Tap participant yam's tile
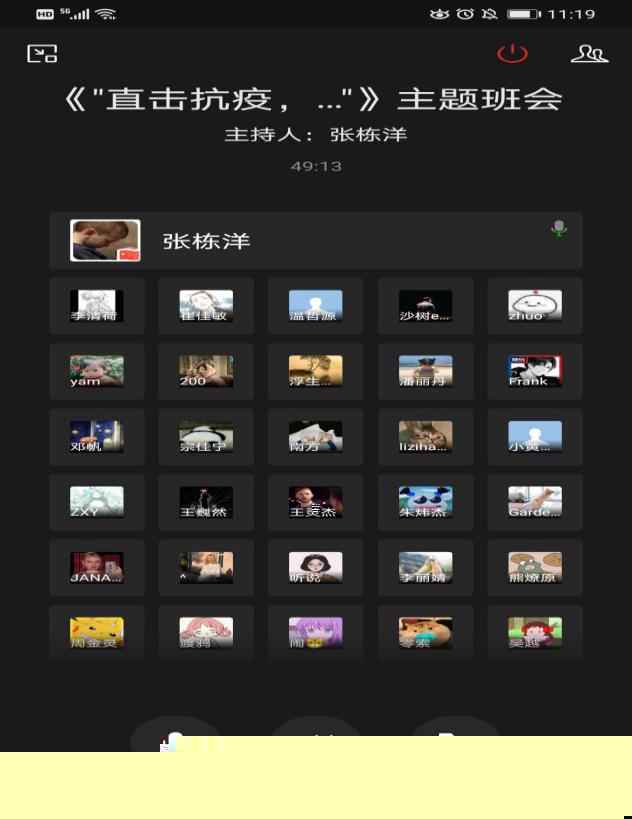 (x=97, y=371)
